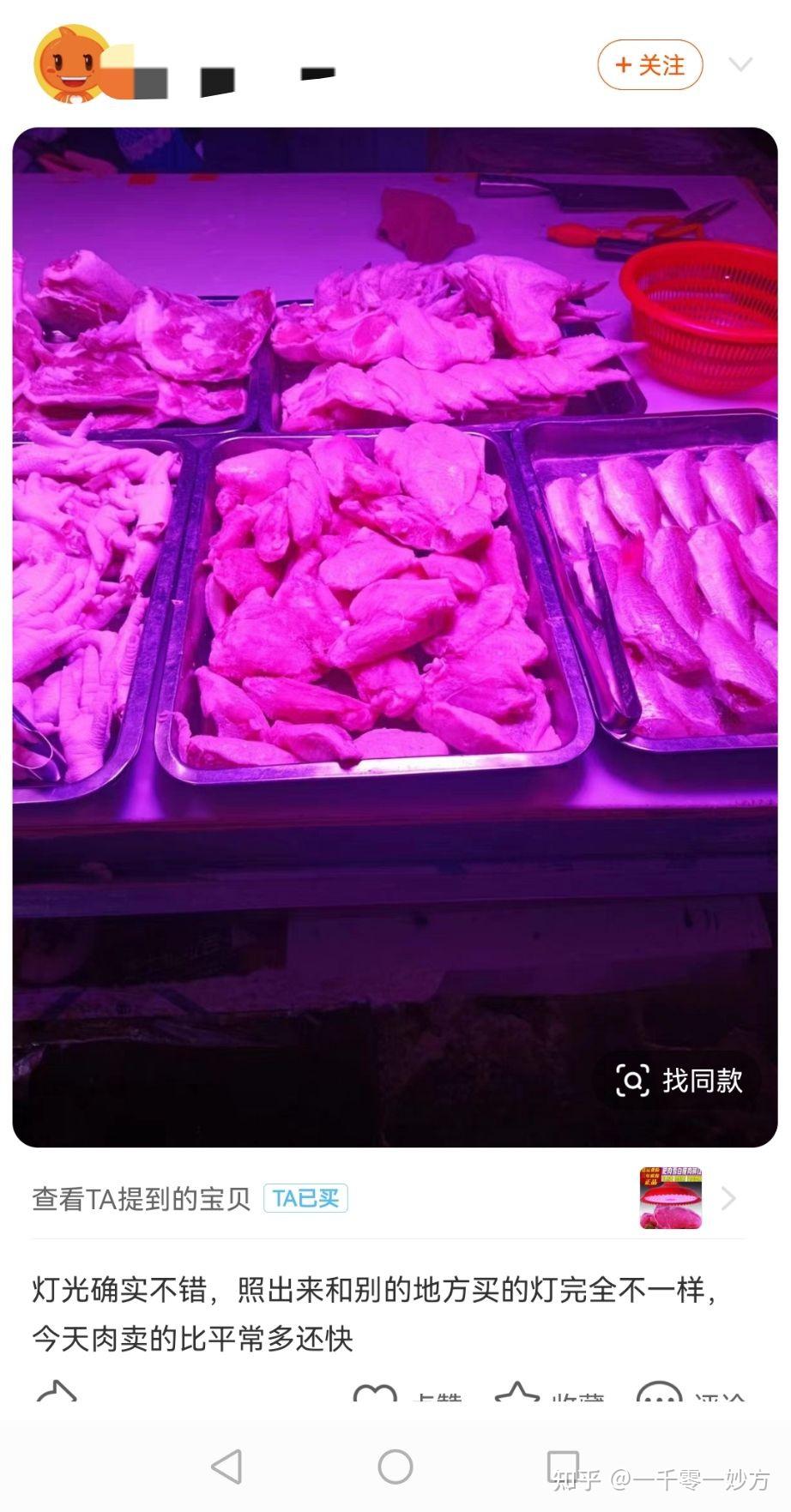Go back with the system back triangle

point(226,1467)
